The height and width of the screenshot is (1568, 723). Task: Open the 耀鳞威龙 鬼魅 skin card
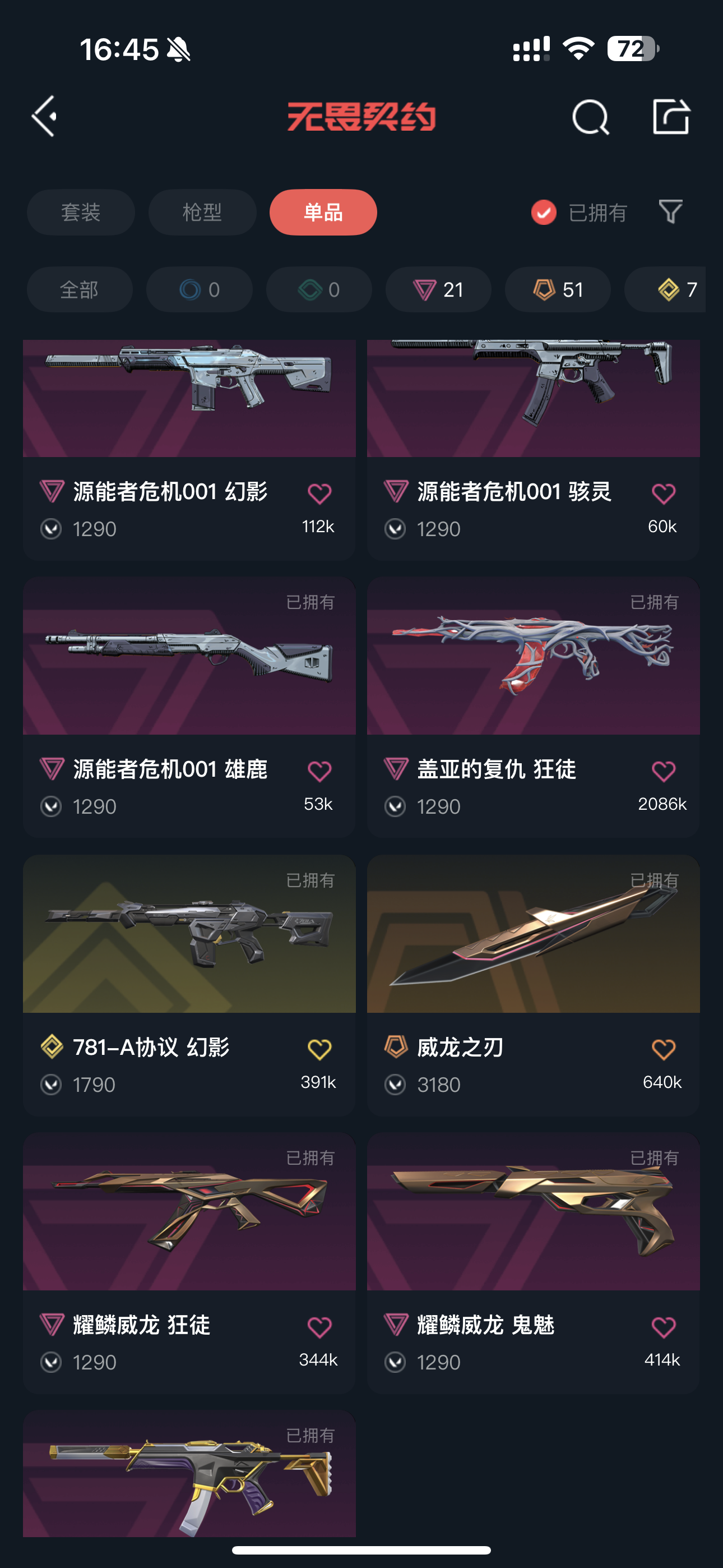(533, 1263)
